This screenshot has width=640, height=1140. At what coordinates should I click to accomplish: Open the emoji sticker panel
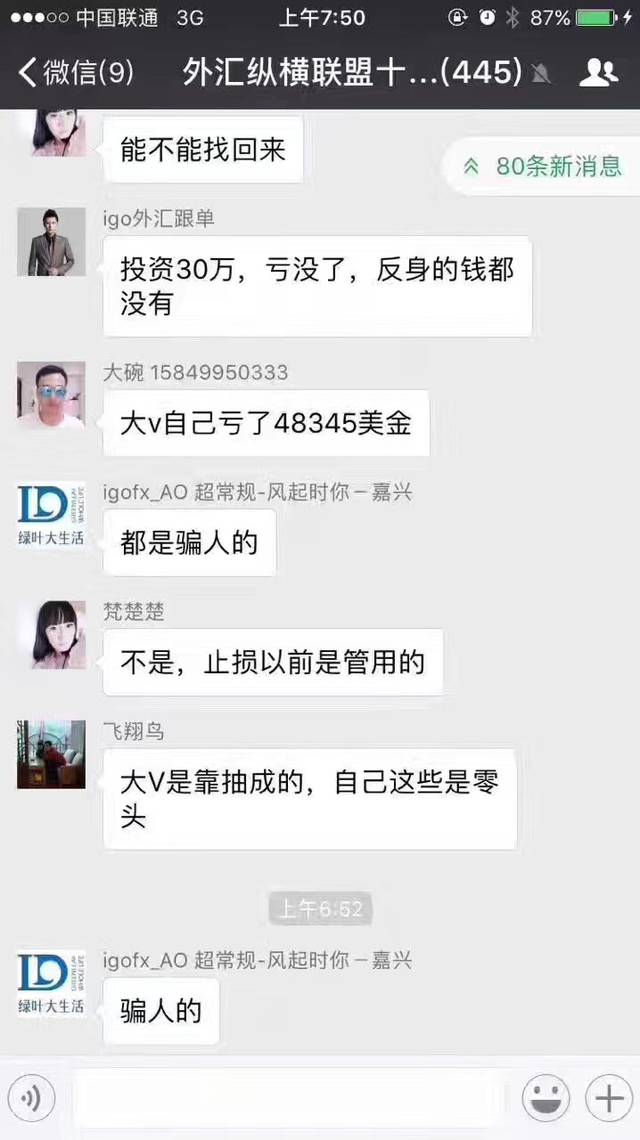point(545,1098)
